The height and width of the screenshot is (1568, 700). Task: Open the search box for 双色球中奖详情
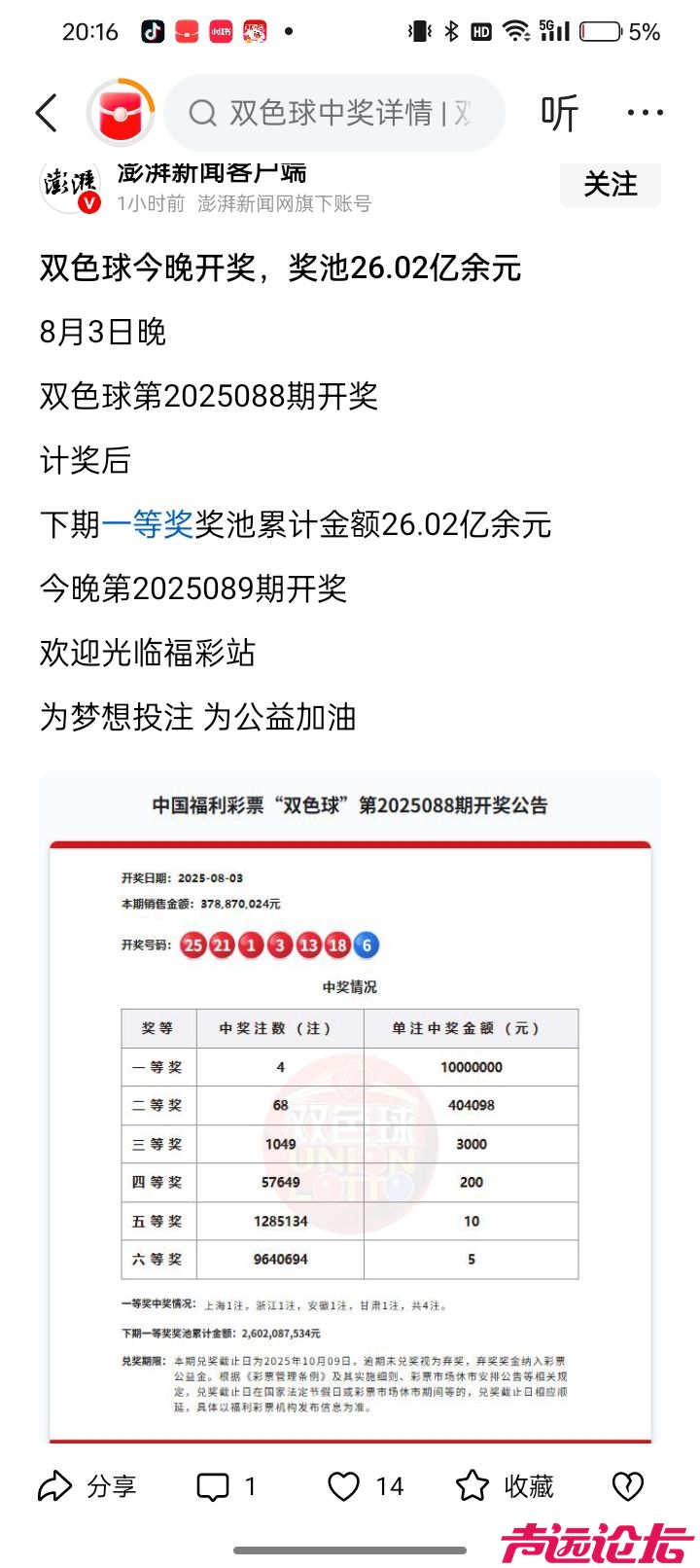coord(335,113)
